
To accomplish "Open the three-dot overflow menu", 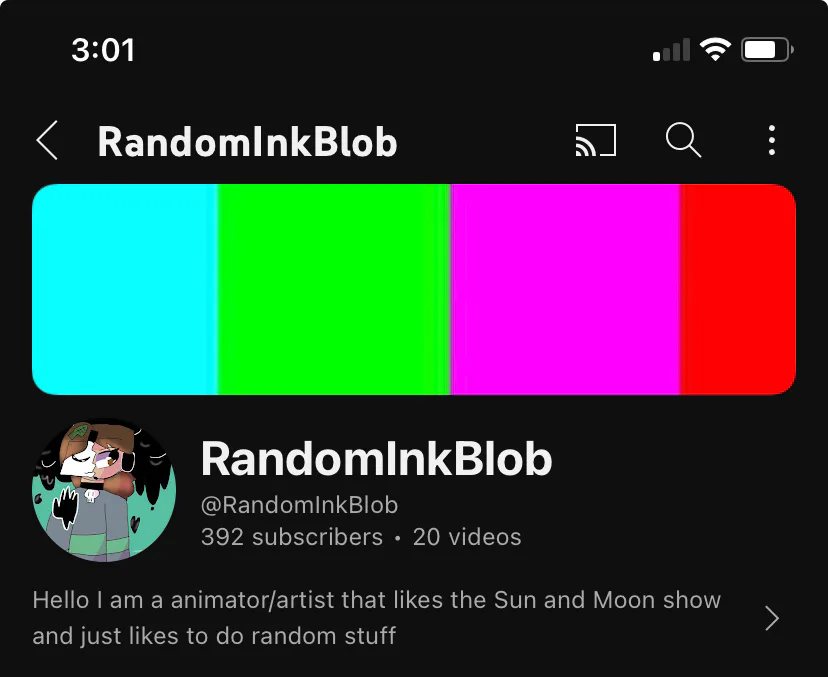I will click(x=771, y=141).
